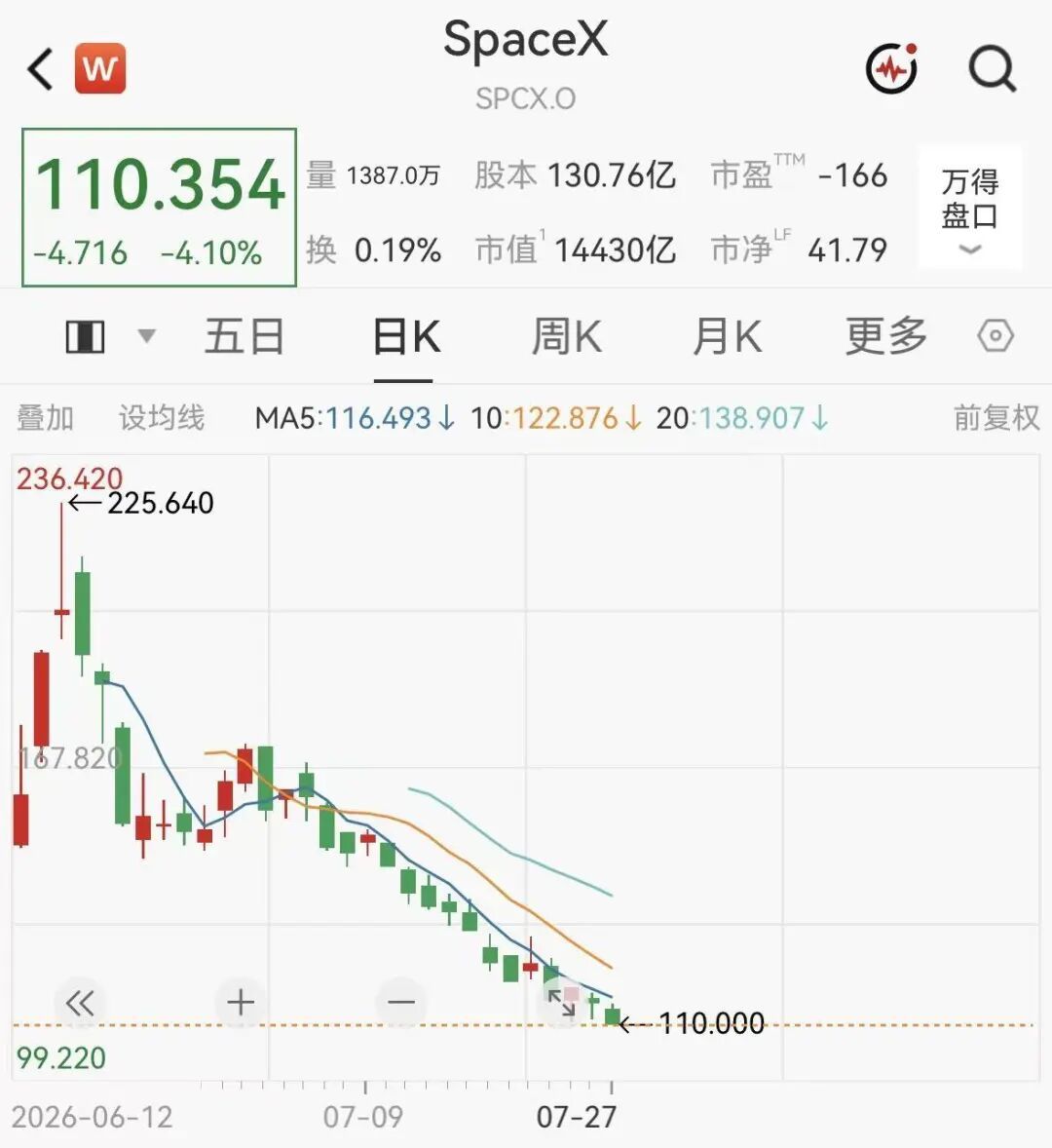
Task: Expand the chart to fullscreen
Action: coord(562,1002)
